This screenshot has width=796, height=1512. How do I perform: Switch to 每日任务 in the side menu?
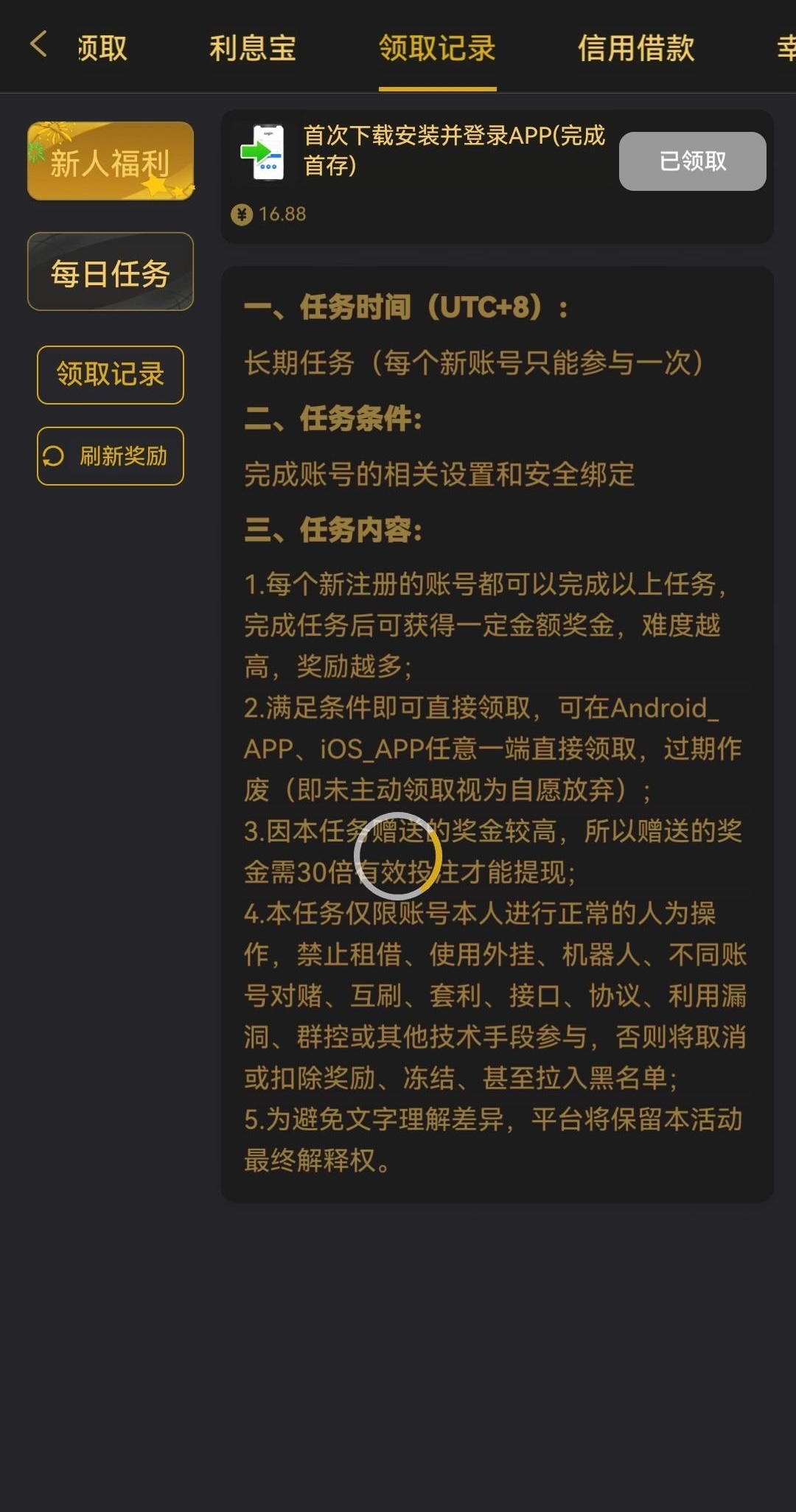pos(111,273)
